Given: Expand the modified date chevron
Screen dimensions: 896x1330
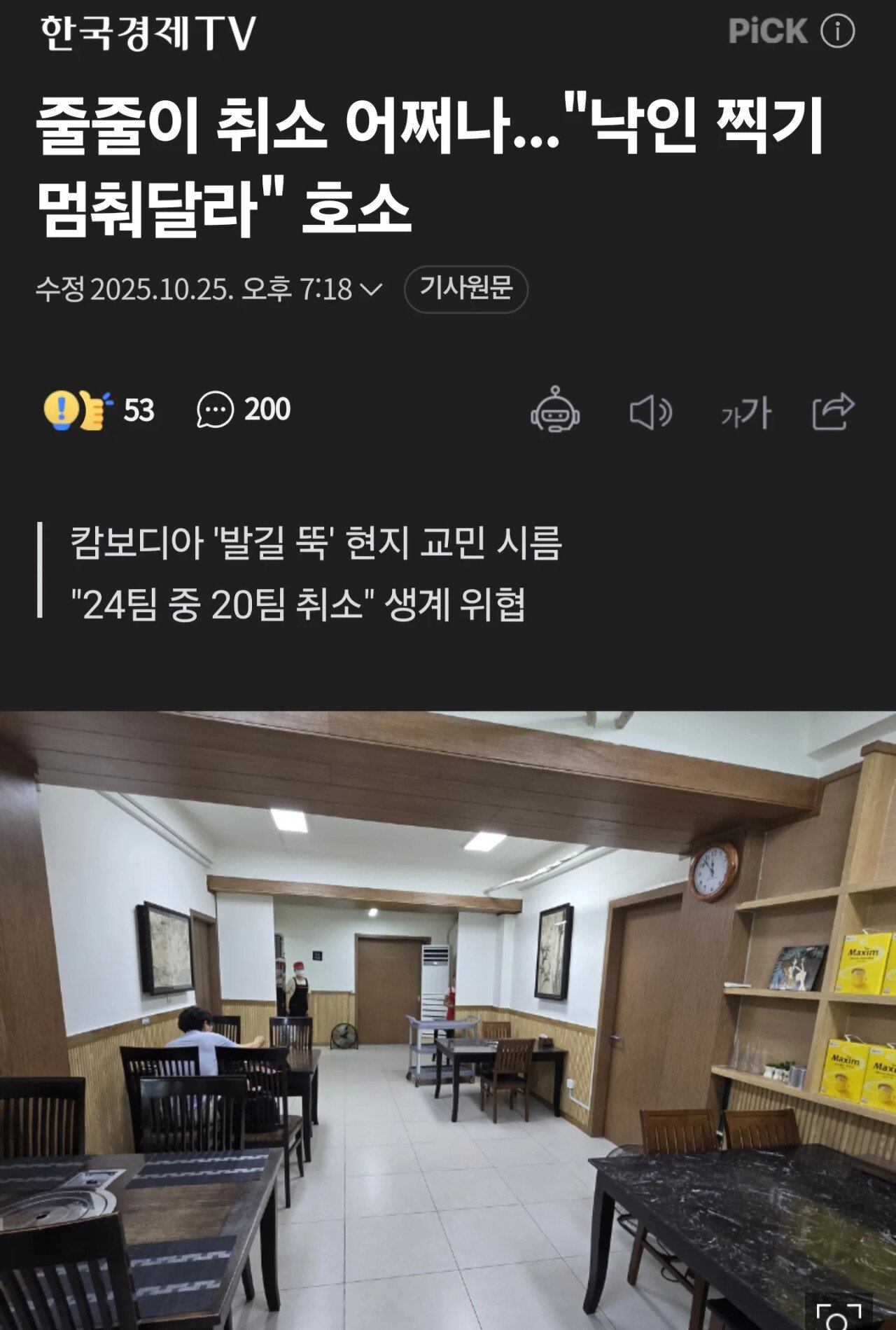Looking at the screenshot, I should click(x=372, y=289).
